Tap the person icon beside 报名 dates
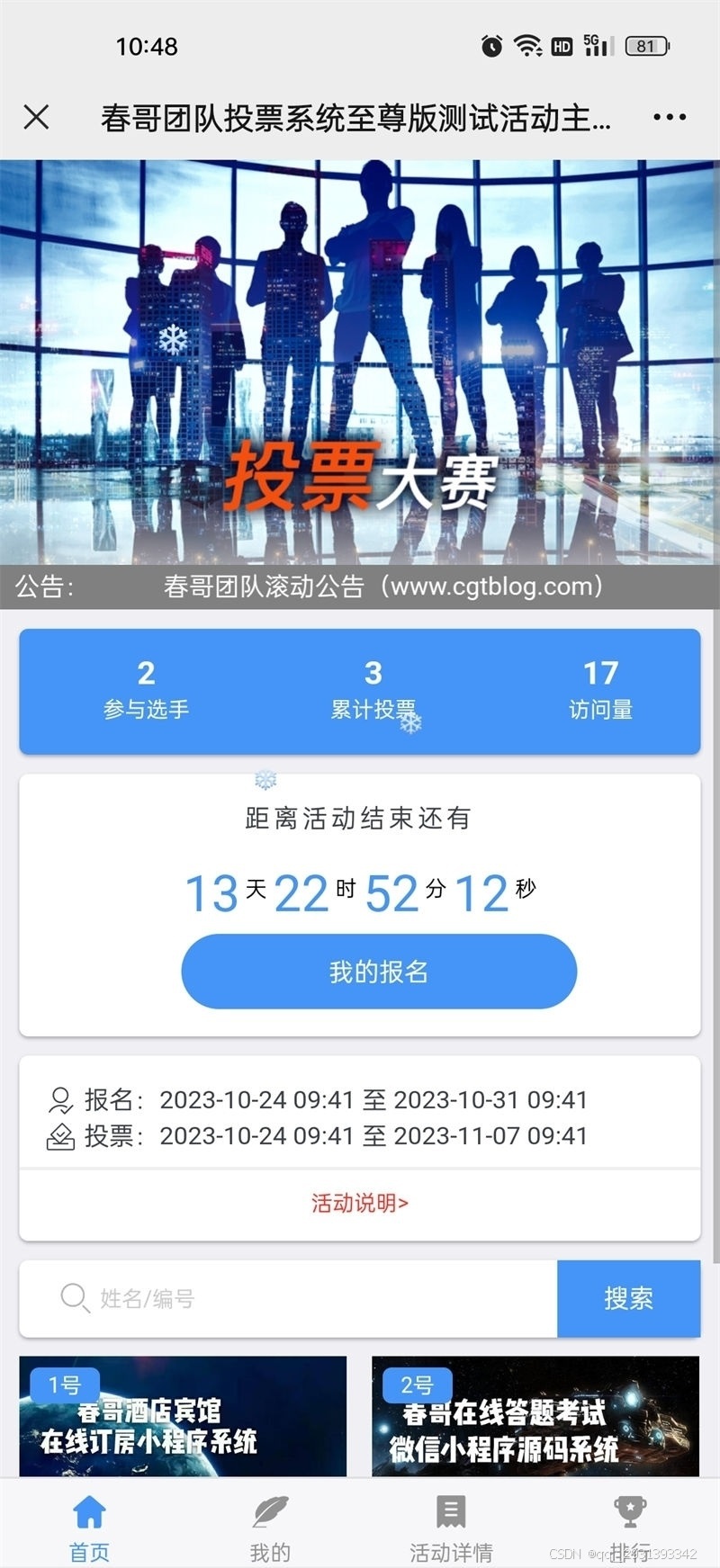 point(57,1099)
